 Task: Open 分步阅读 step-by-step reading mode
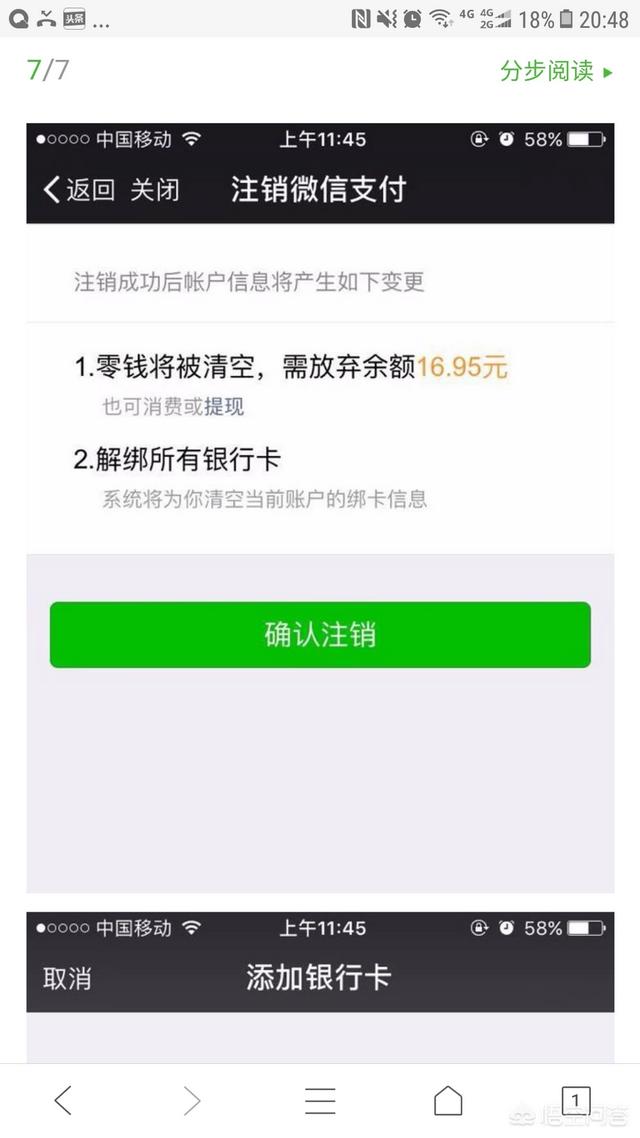tap(556, 71)
